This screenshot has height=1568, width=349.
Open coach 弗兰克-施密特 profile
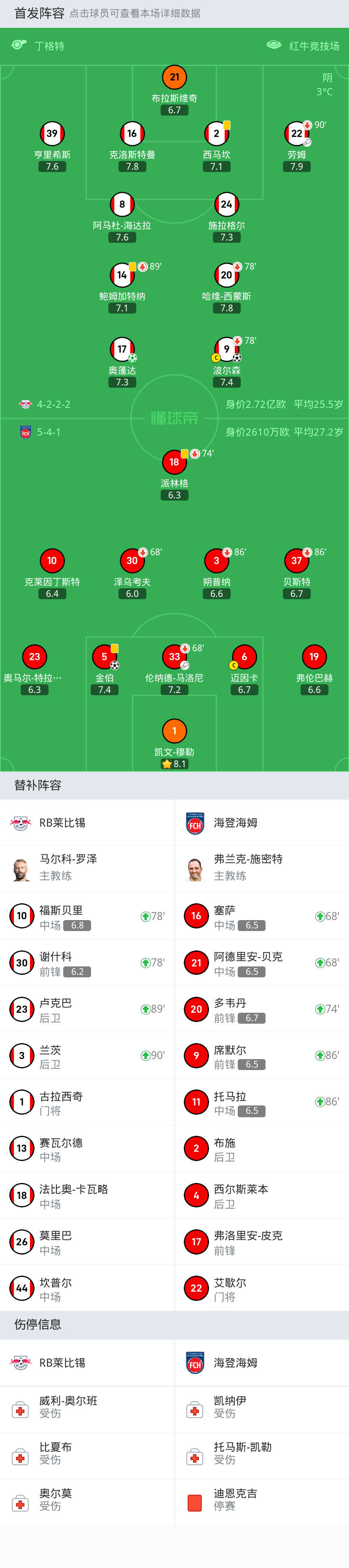point(262,867)
